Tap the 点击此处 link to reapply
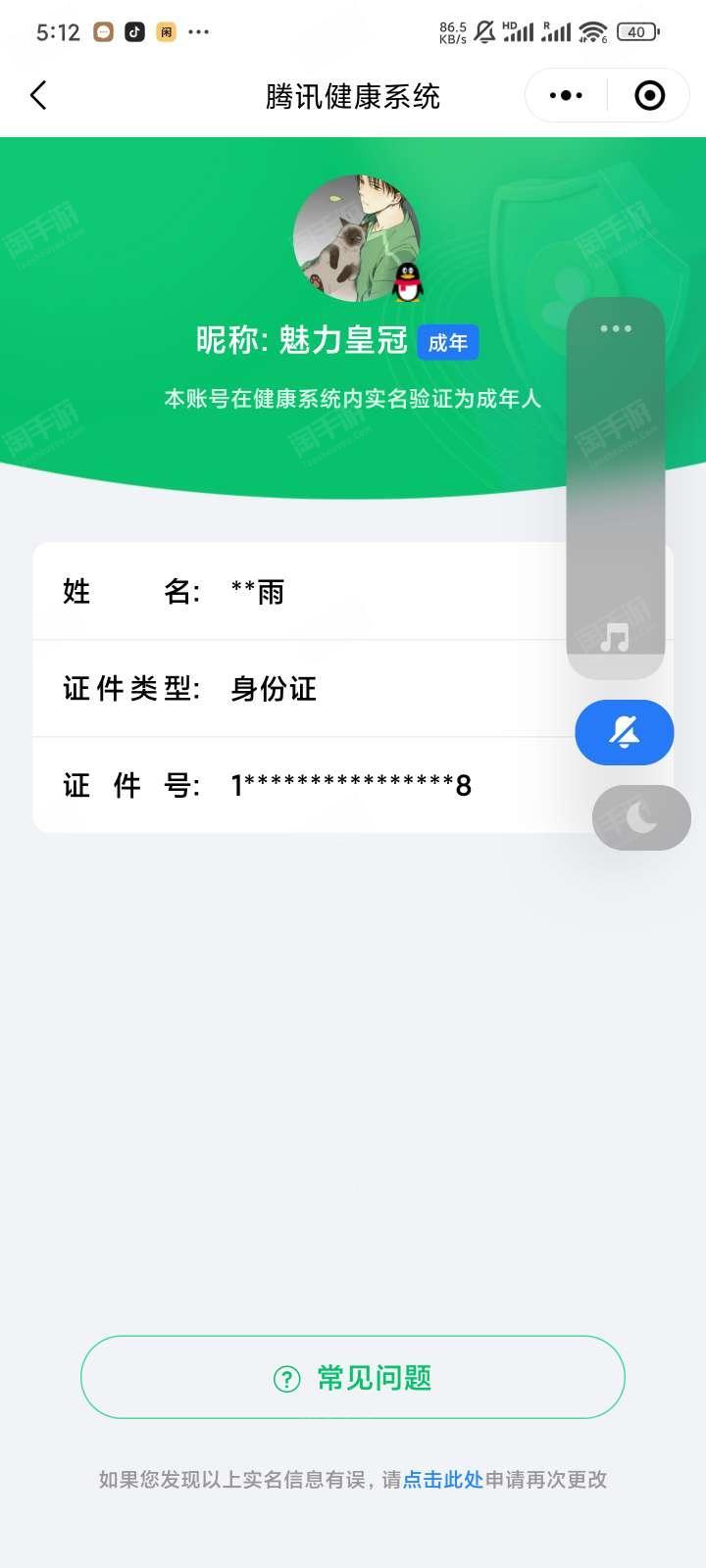The height and width of the screenshot is (1568, 706). pos(443,1480)
